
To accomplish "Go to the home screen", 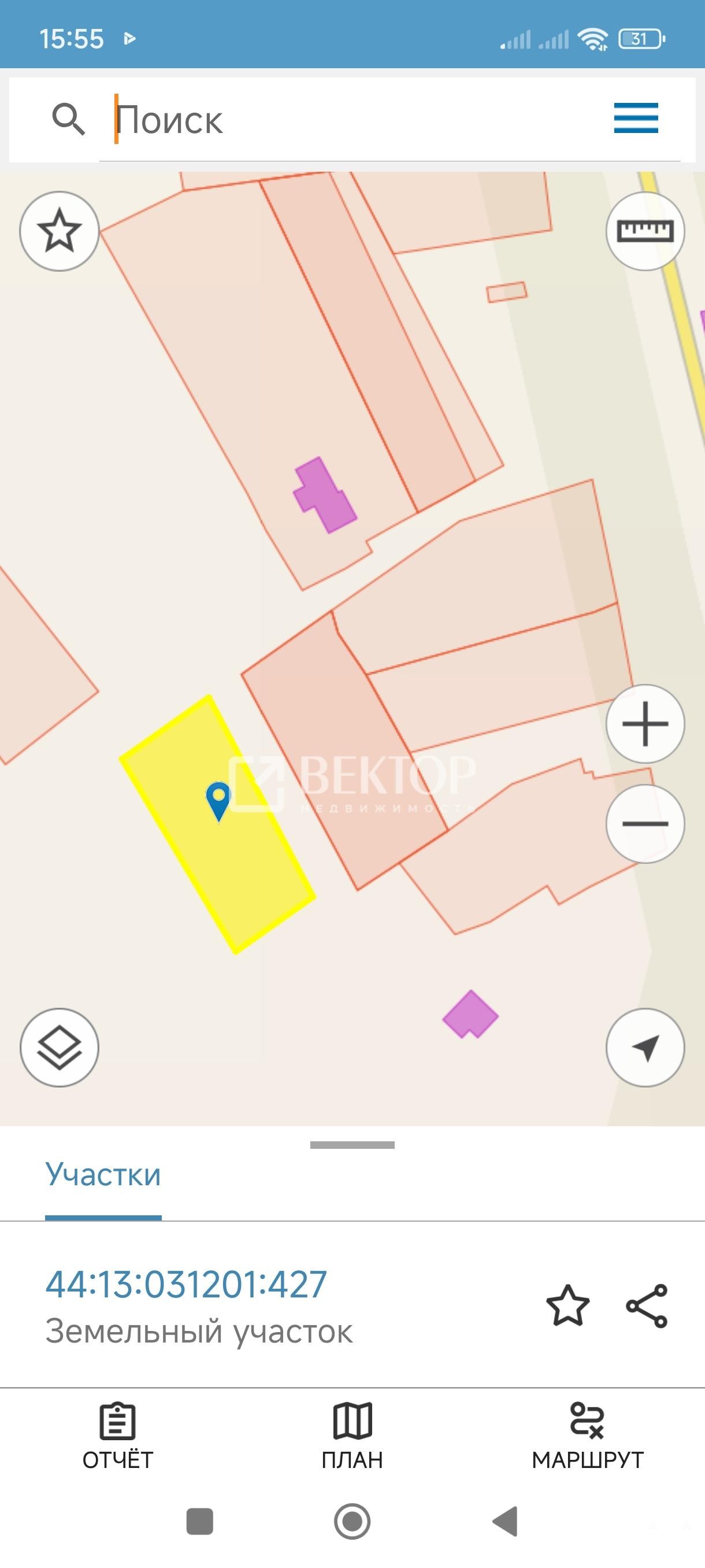I will [x=352, y=1522].
